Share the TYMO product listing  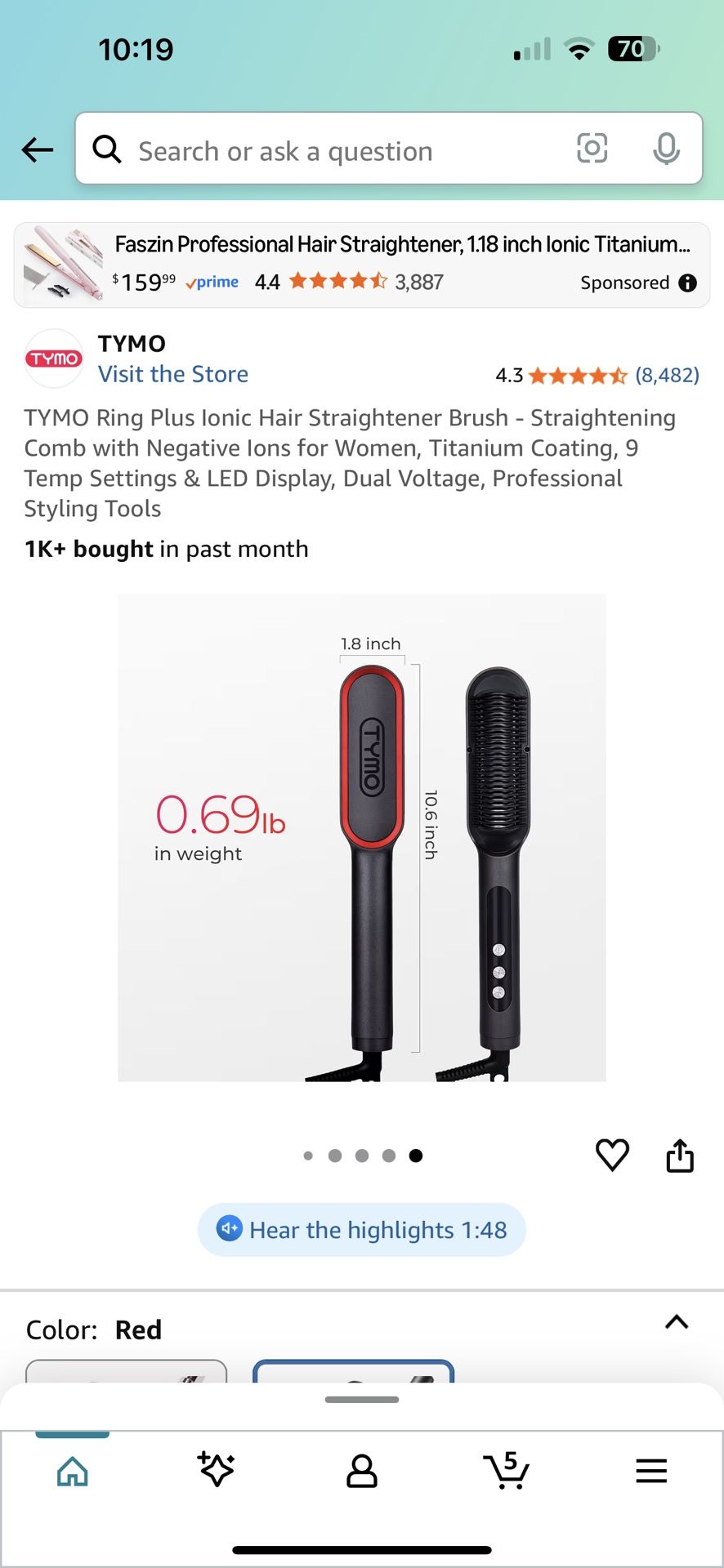click(680, 1155)
